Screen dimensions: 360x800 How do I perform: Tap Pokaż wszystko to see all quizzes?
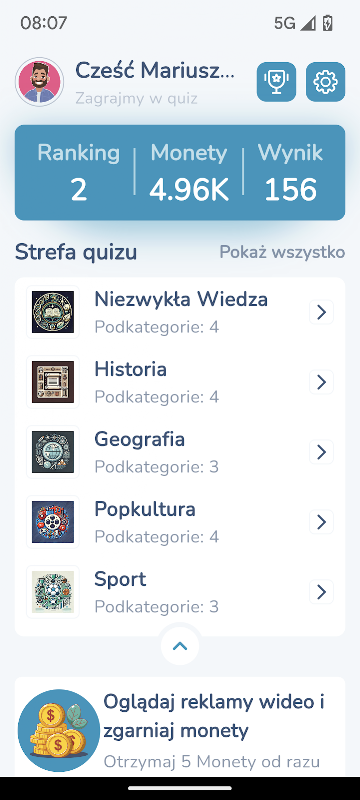(282, 252)
